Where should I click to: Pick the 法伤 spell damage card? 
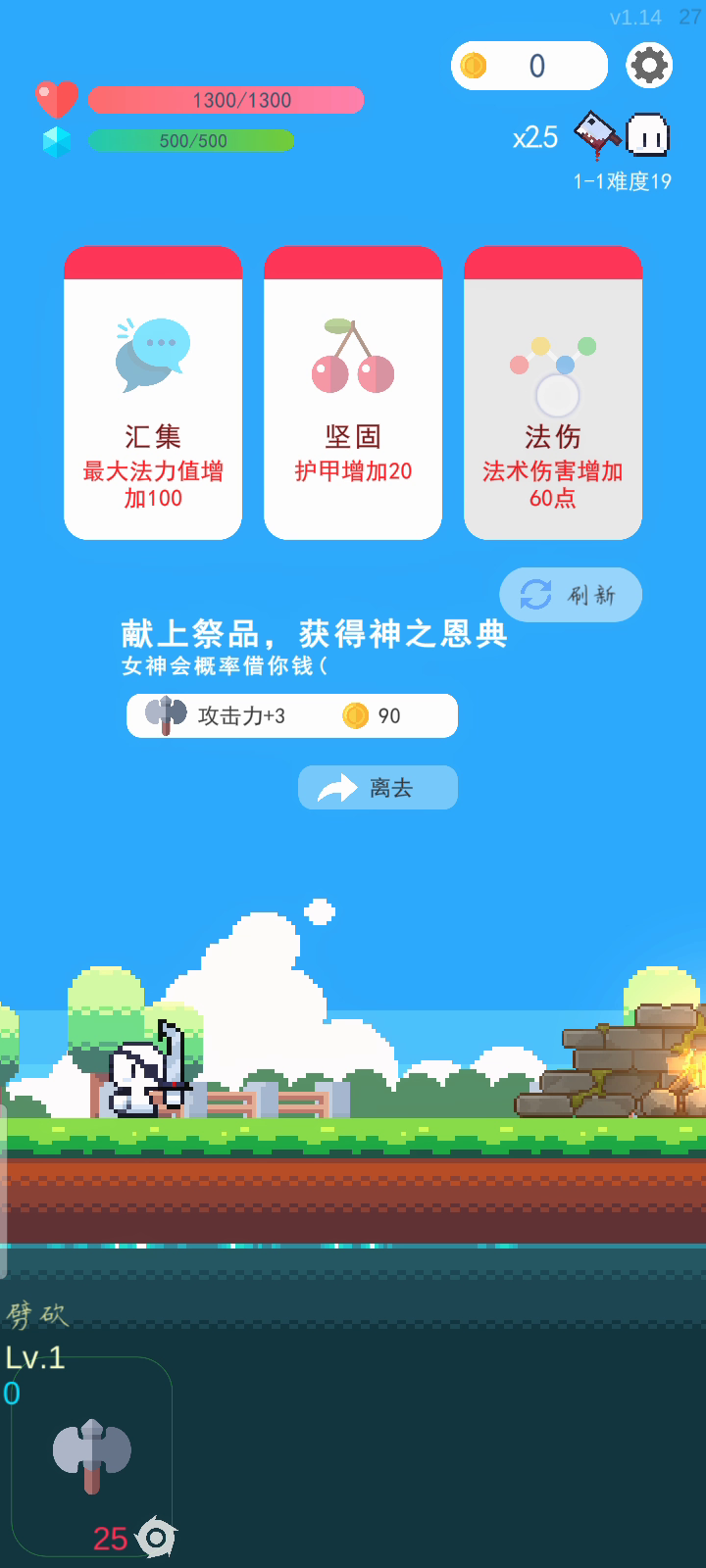[553, 392]
